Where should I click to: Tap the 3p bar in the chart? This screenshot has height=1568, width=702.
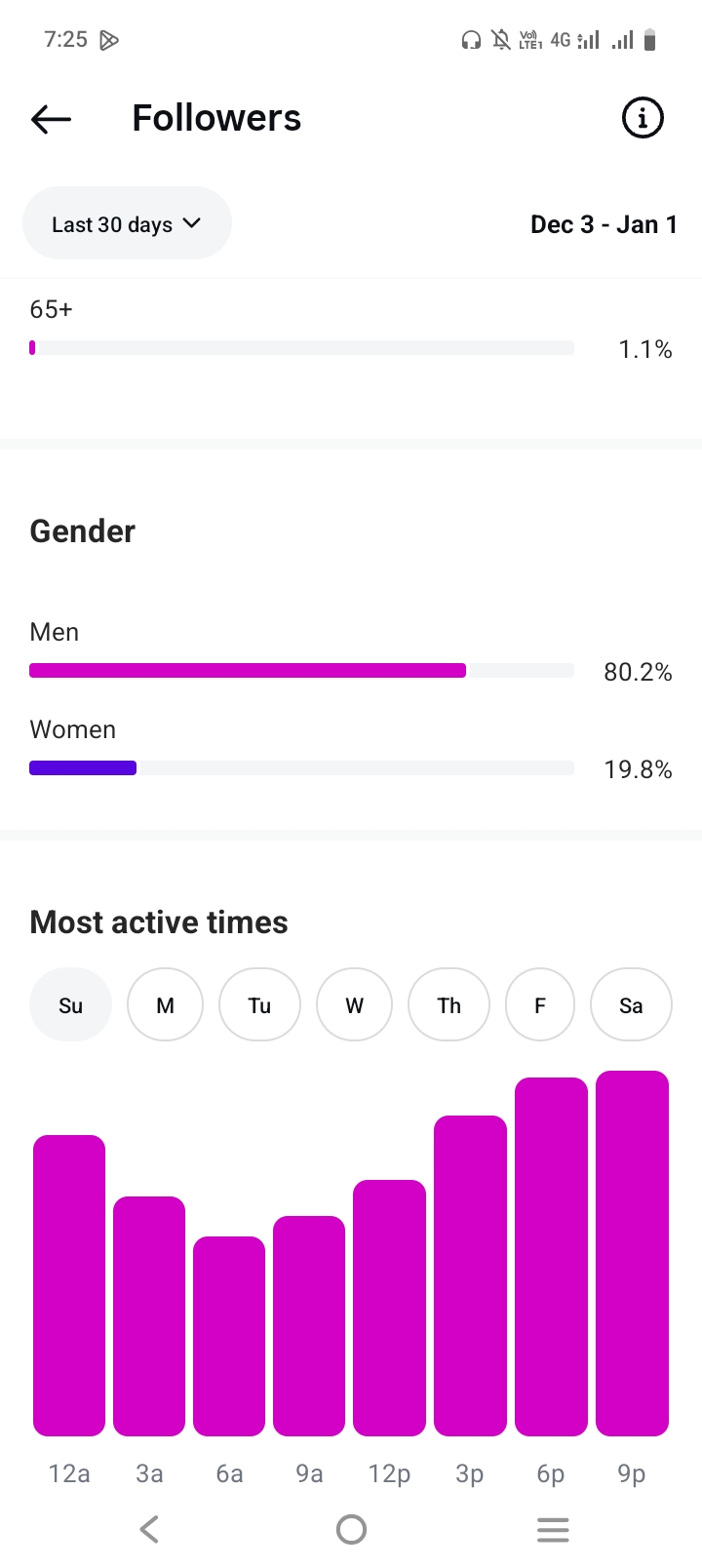tap(470, 1275)
